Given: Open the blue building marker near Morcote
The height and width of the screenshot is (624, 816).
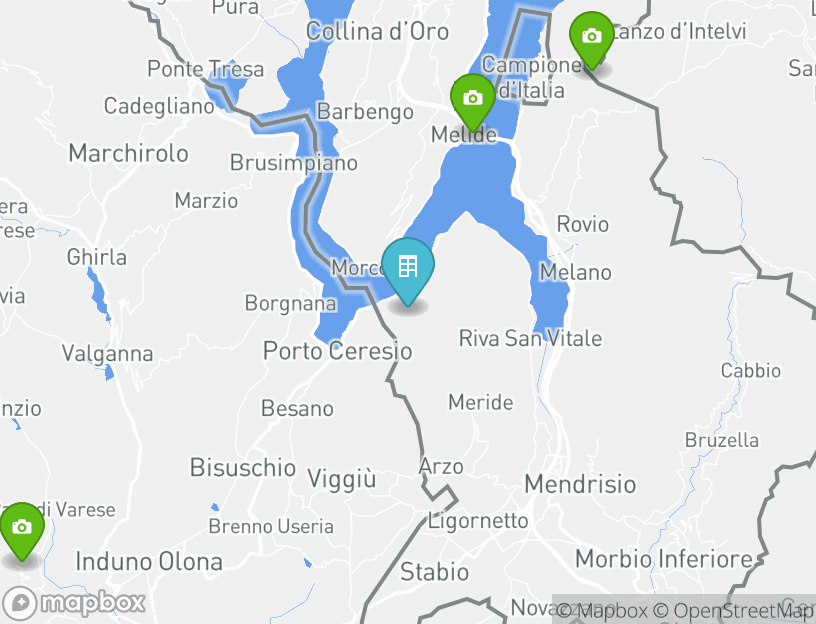Looking at the screenshot, I should click(x=408, y=267).
